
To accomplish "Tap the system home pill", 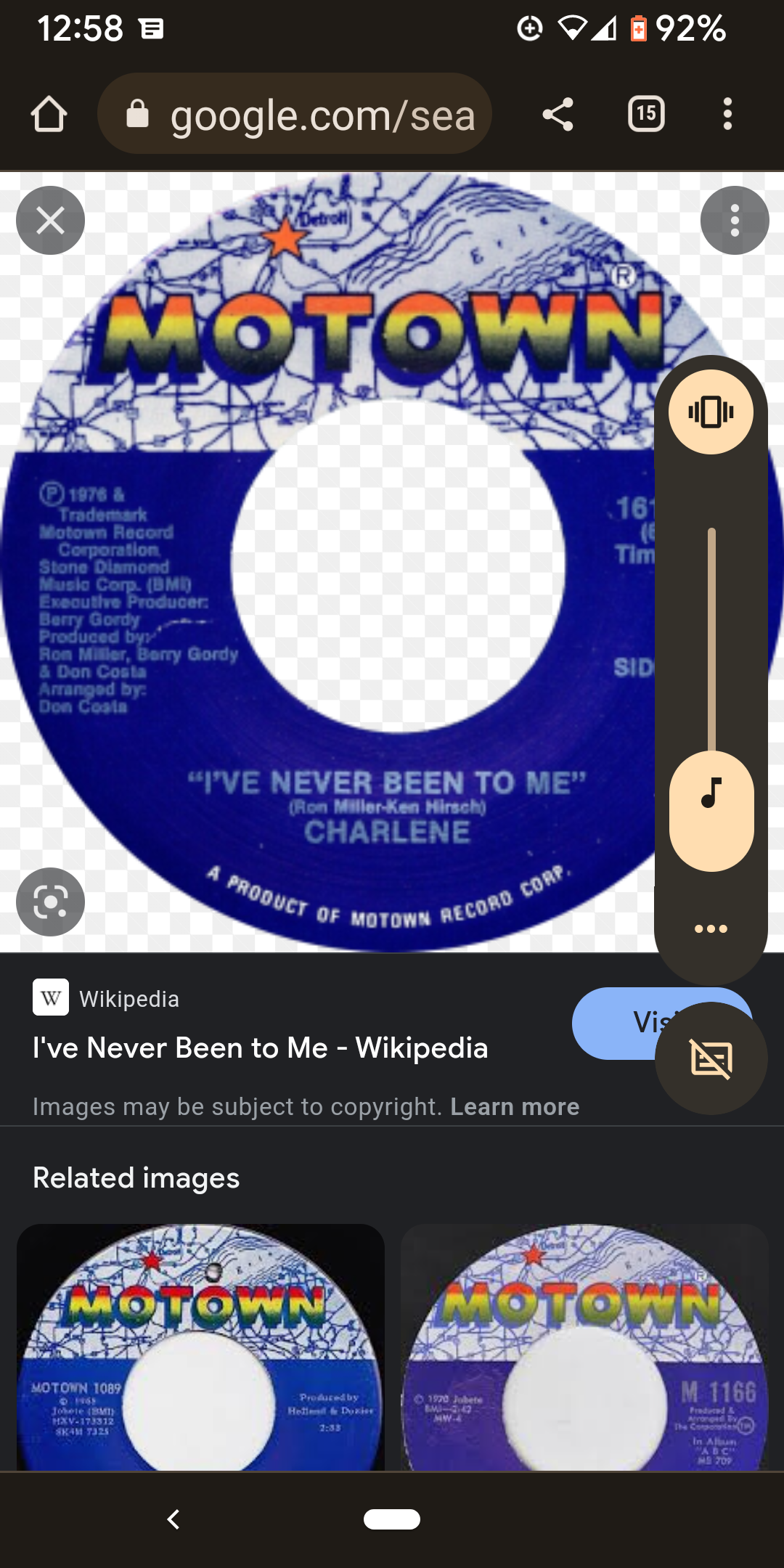I will tap(392, 1519).
